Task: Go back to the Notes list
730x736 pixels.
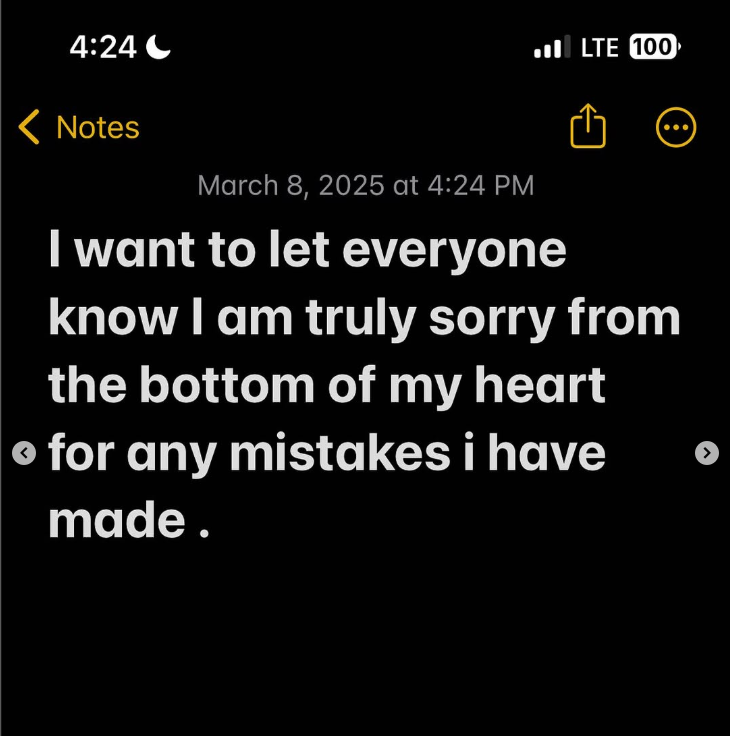Action: tap(79, 127)
